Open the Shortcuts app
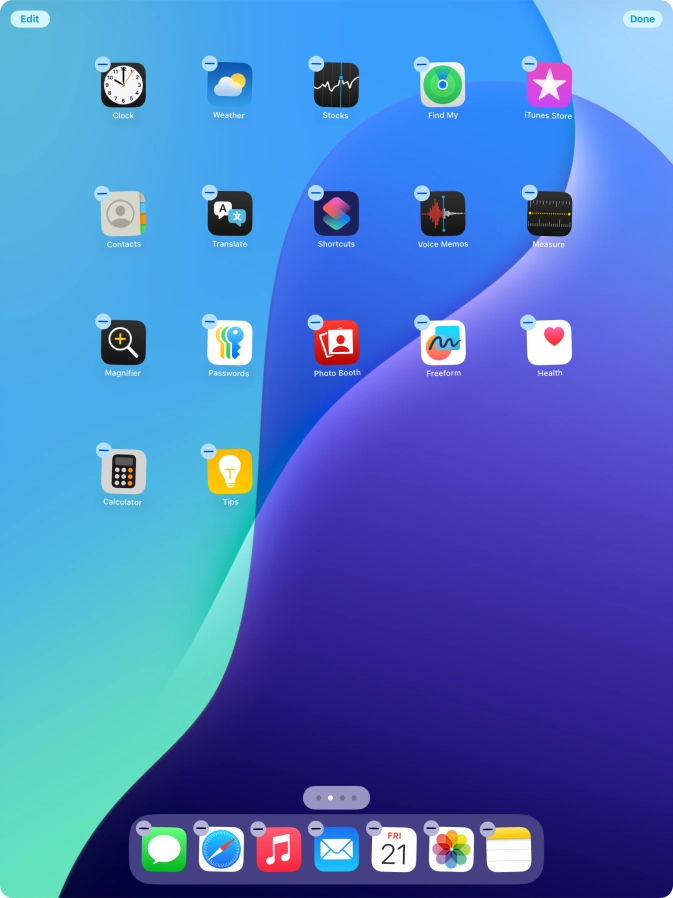Screen dimensions: 673x898 tap(336, 214)
